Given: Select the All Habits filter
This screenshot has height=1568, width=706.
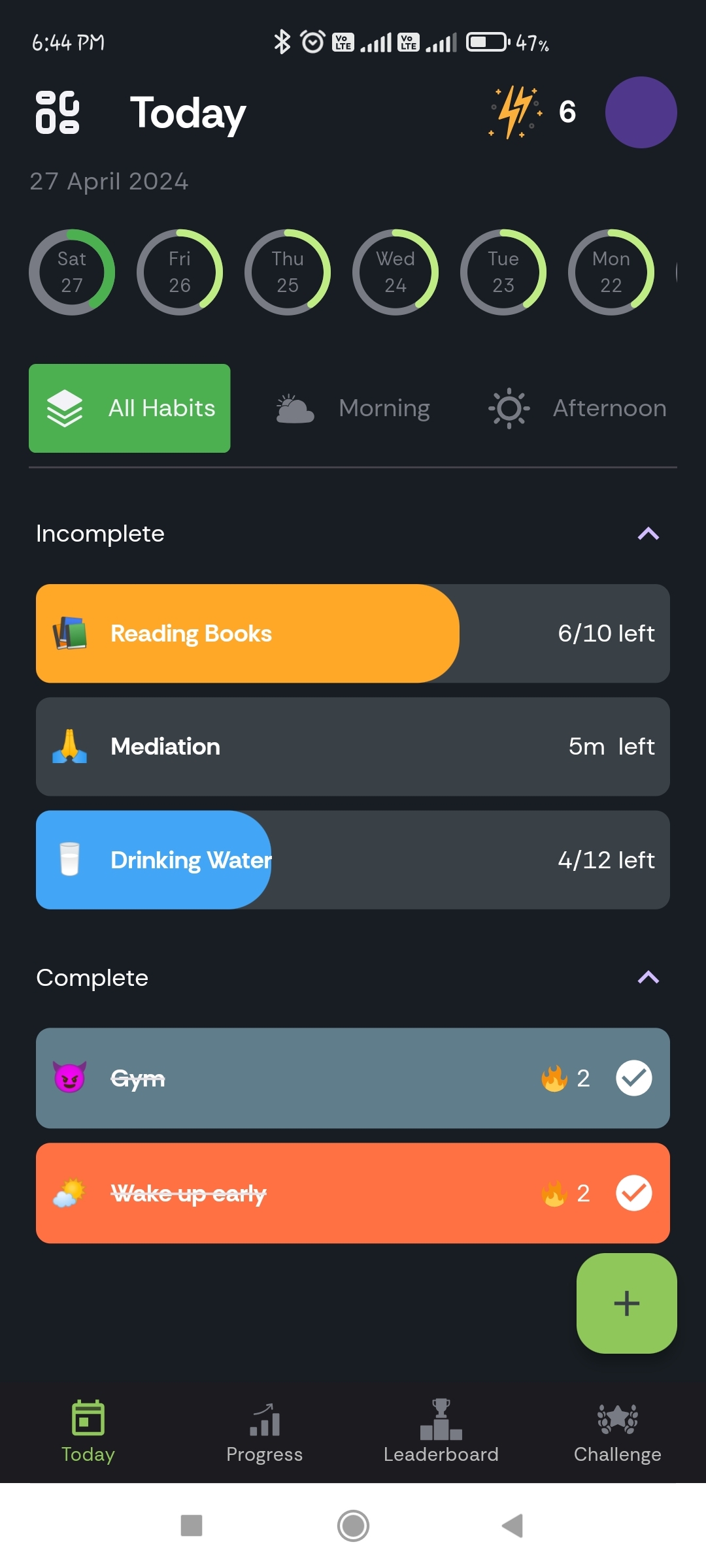Looking at the screenshot, I should 129,408.
